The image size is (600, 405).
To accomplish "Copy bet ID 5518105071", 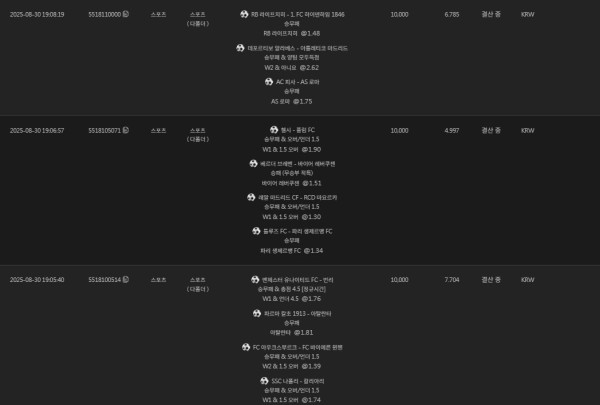I will tap(125, 130).
